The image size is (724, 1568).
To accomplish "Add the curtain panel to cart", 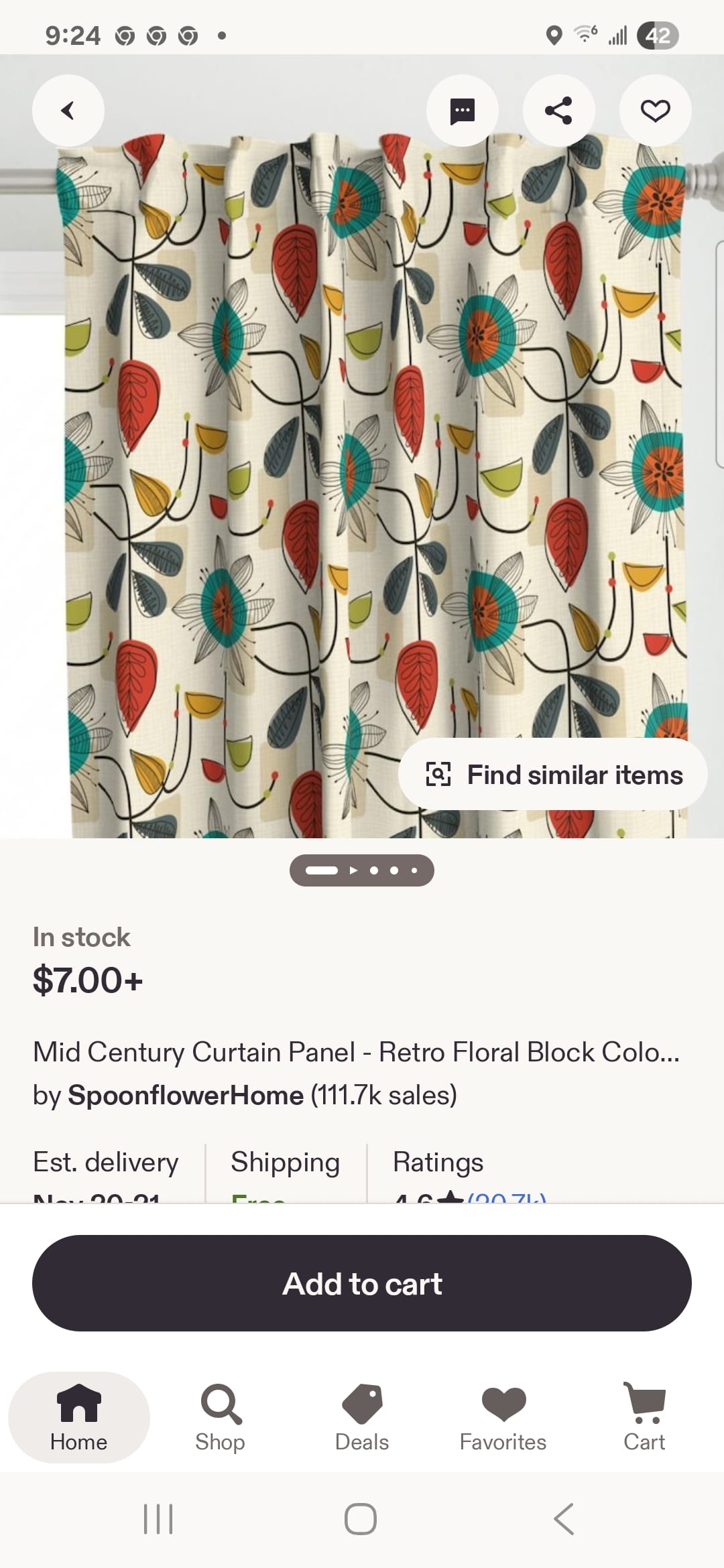I will pos(362,1283).
